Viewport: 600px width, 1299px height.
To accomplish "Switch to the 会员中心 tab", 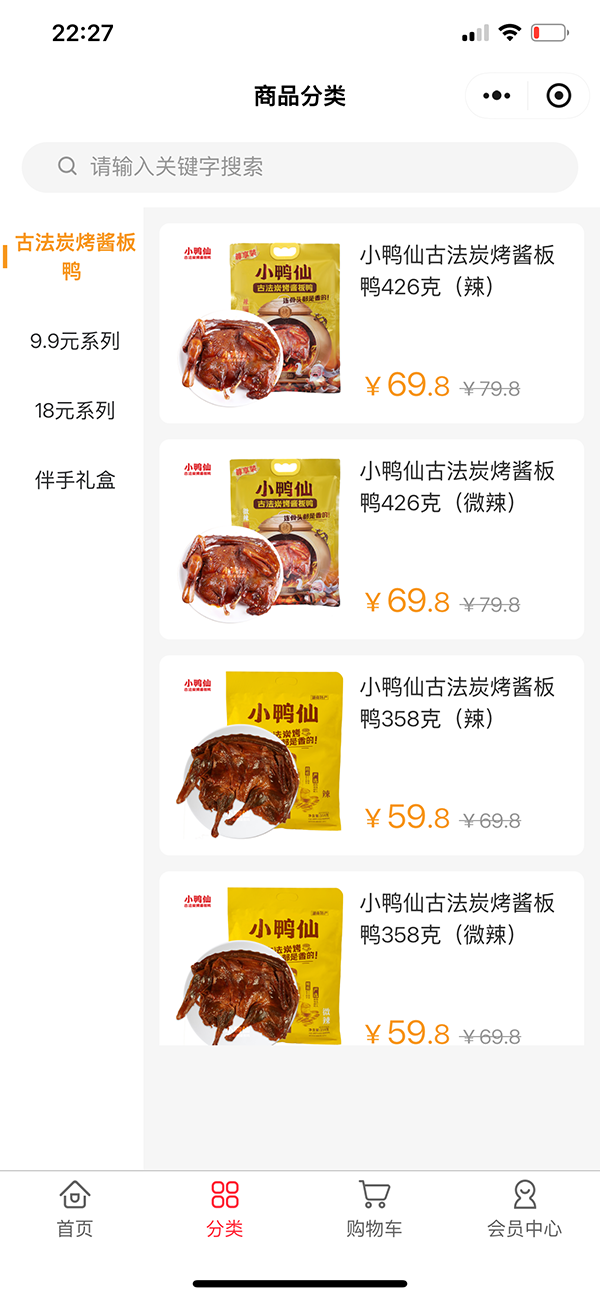I will pyautogui.click(x=524, y=1208).
